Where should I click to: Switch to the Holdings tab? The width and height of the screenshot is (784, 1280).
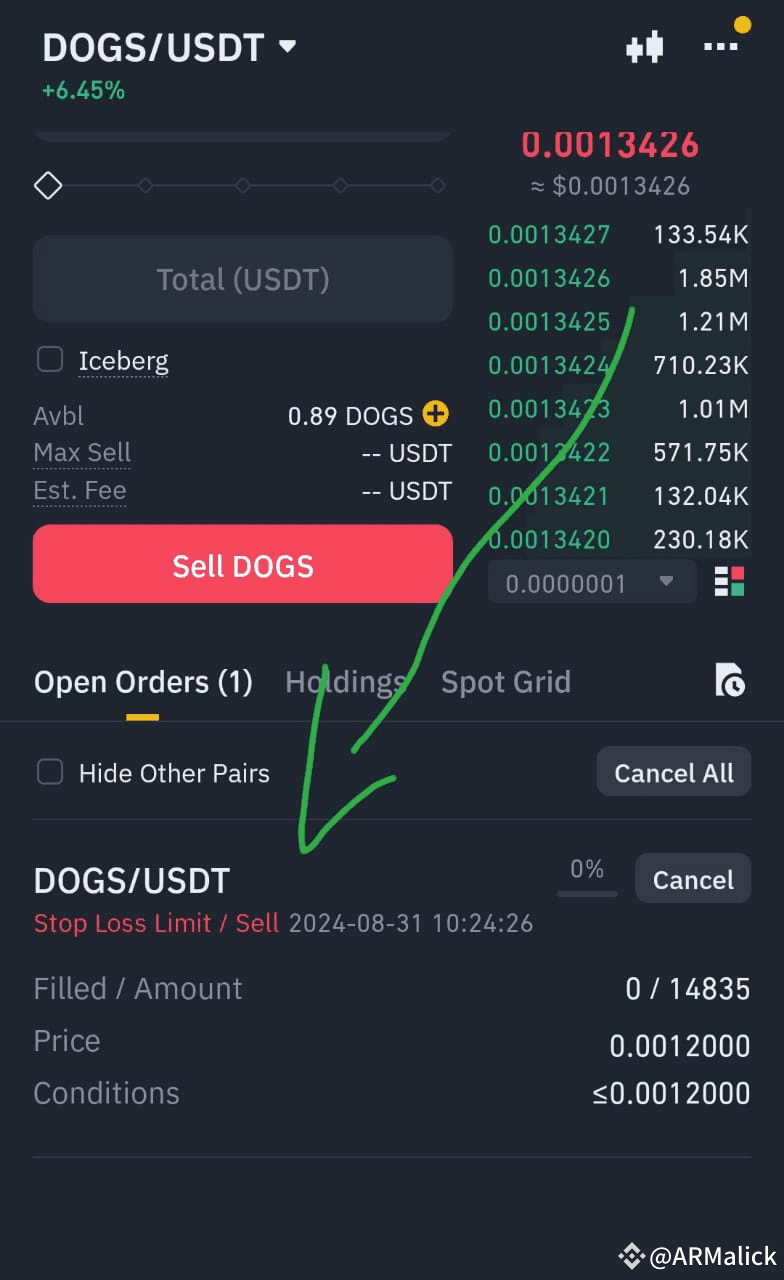coord(345,683)
